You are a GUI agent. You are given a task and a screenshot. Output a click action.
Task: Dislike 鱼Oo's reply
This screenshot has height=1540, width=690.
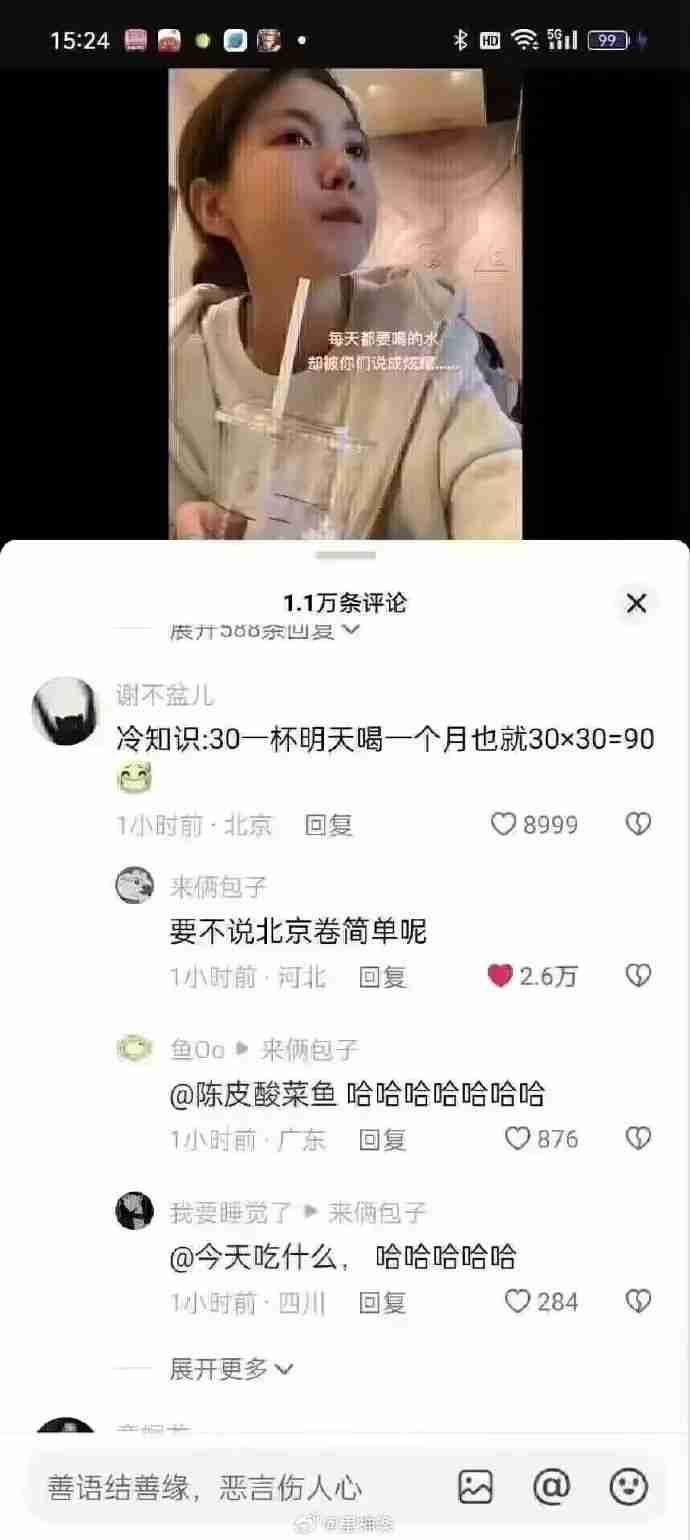638,1139
